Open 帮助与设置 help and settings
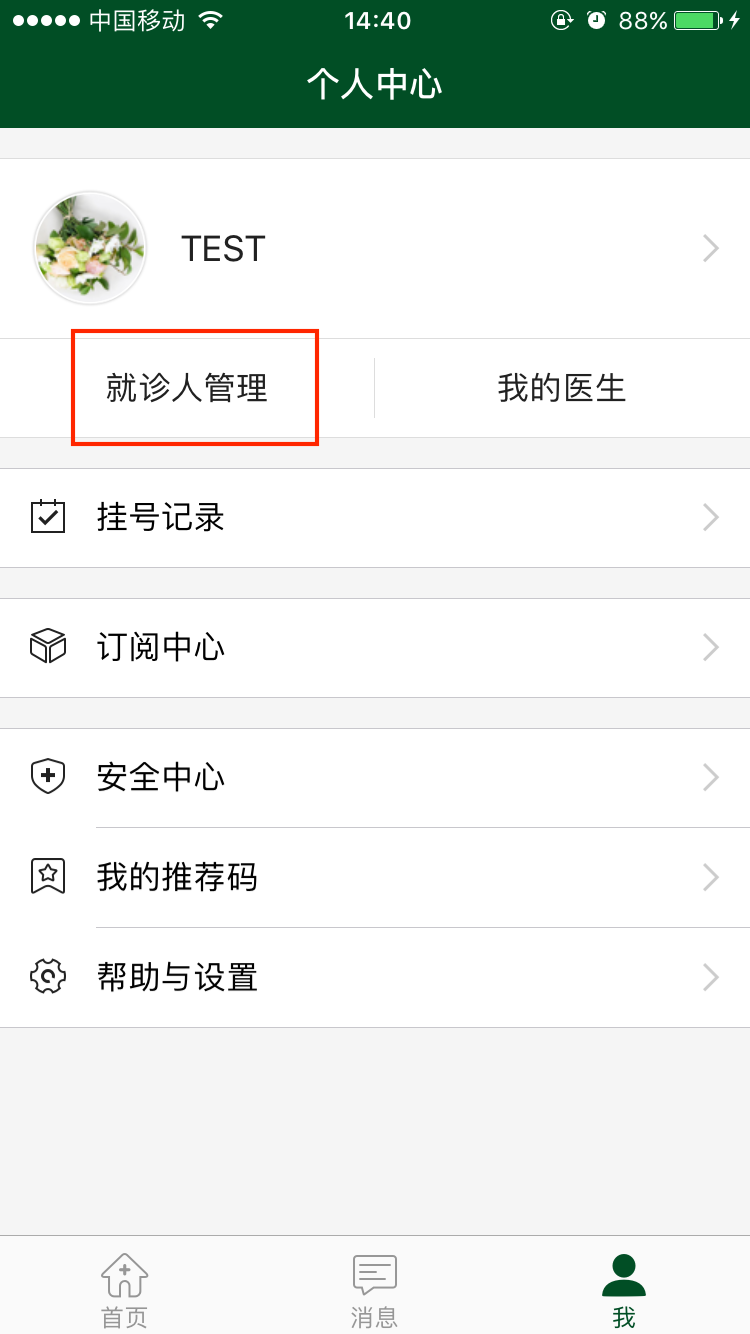The width and height of the screenshot is (750, 1334). (x=375, y=977)
